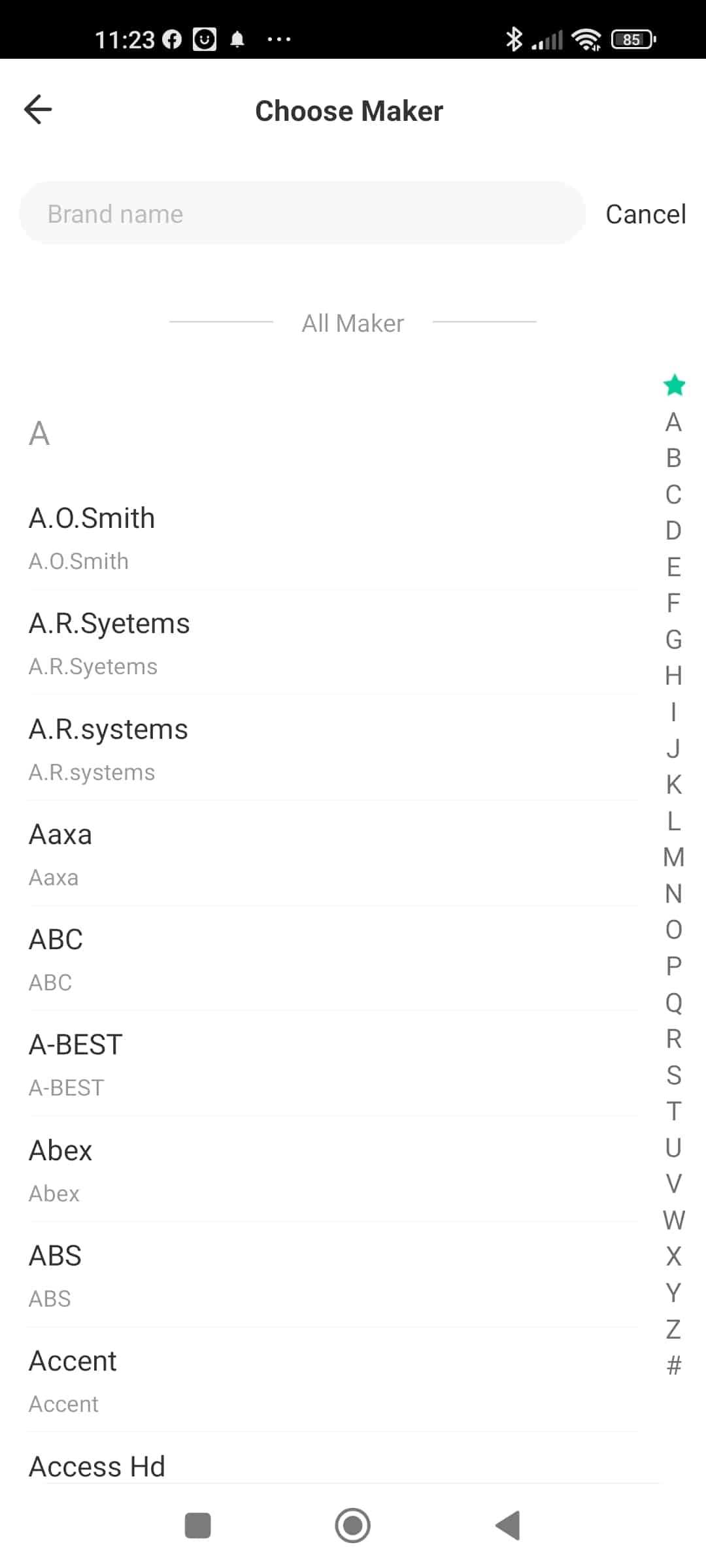The image size is (706, 1568).
Task: Select the A.R.systems brand
Action: 333,749
